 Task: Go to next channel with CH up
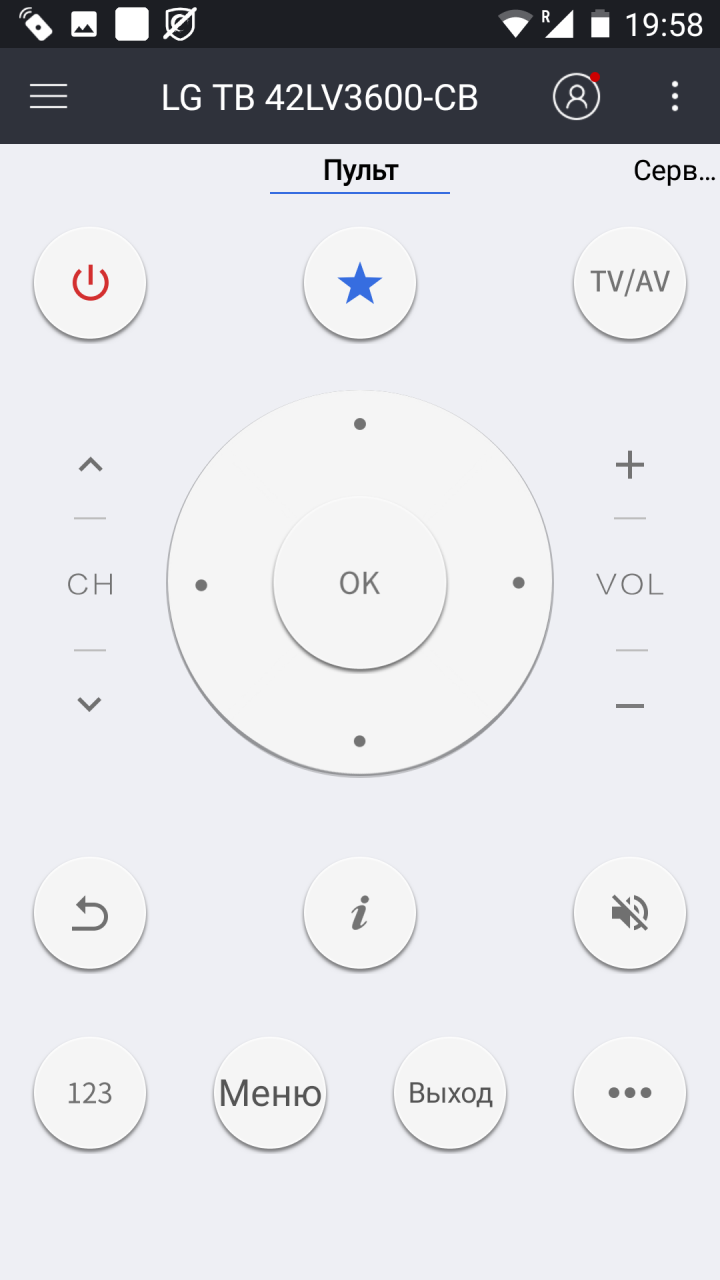coord(90,465)
